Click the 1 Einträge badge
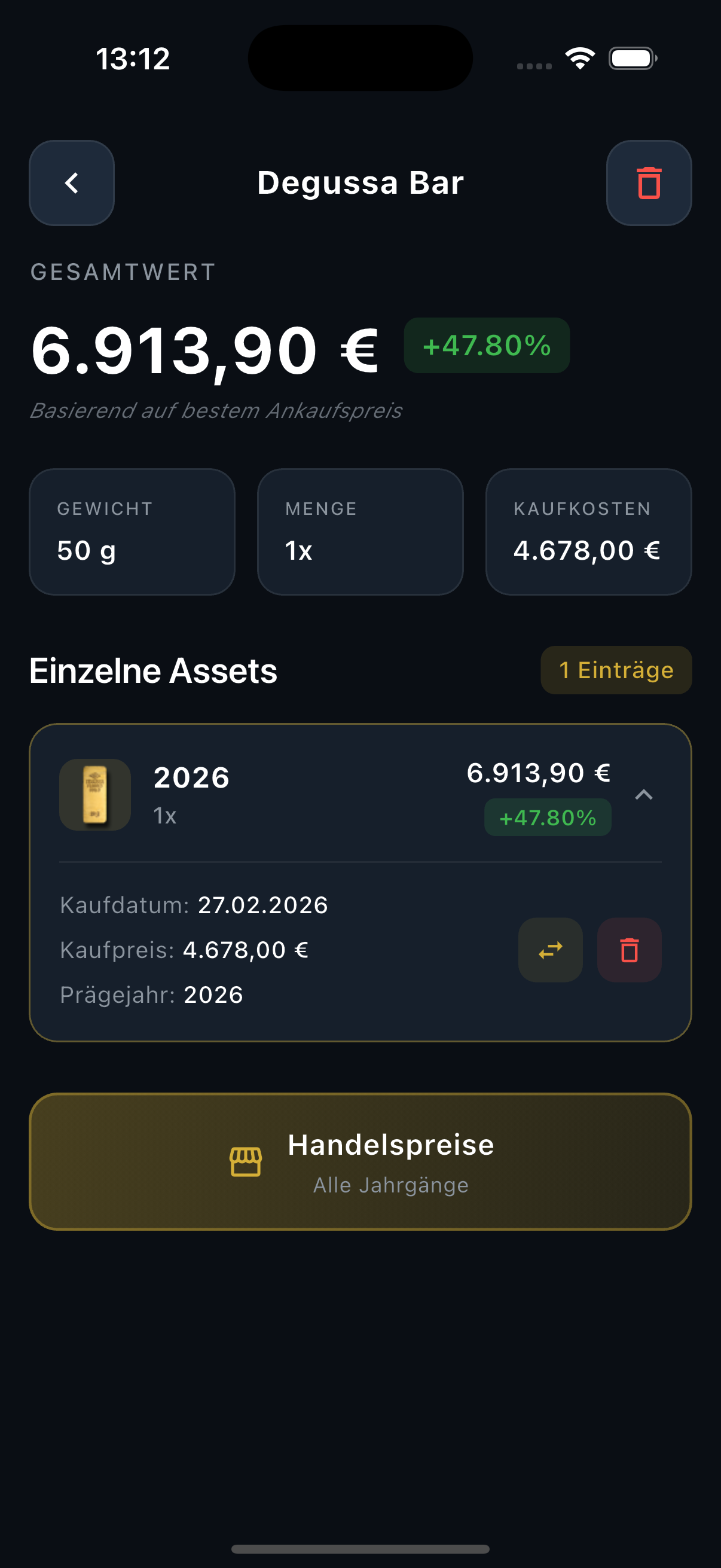 click(616, 670)
